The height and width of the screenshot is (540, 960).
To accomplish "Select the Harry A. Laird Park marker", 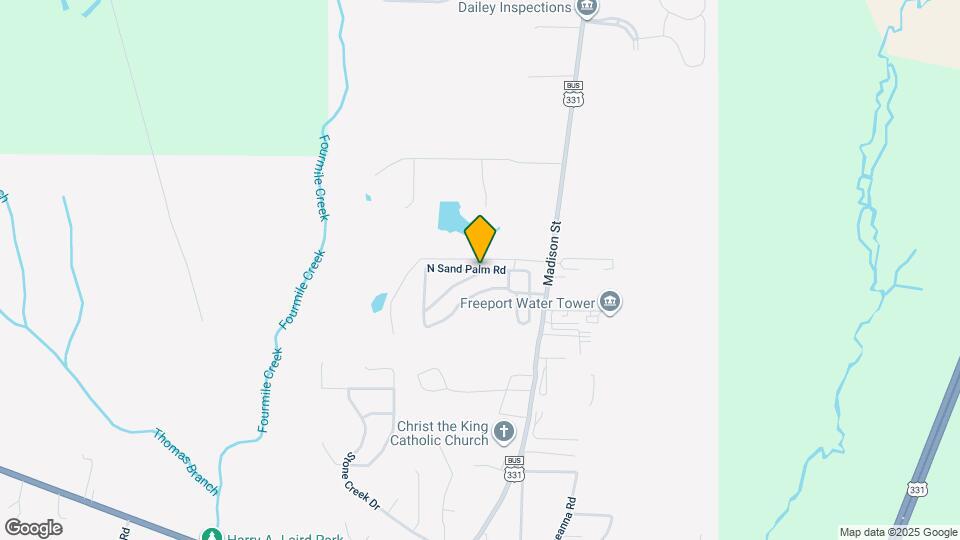I will click(211, 536).
